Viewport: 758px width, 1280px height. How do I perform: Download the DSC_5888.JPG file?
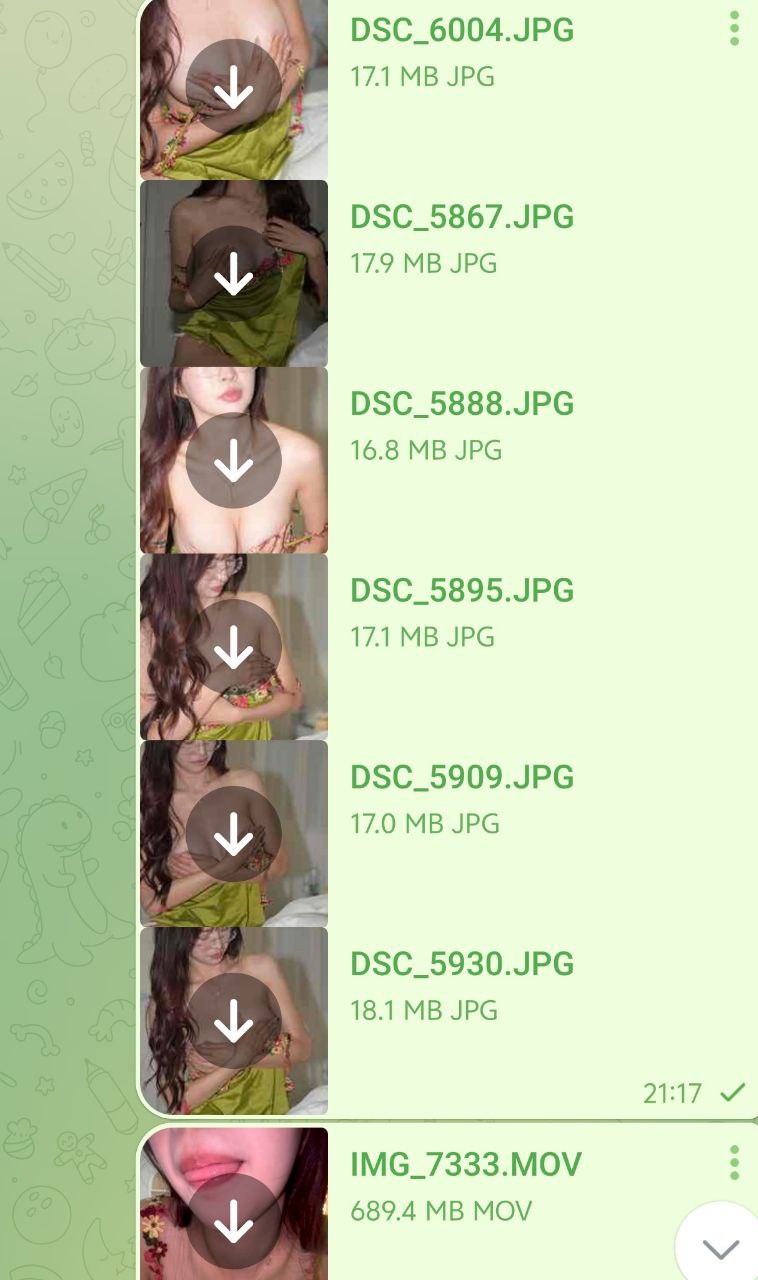click(234, 460)
